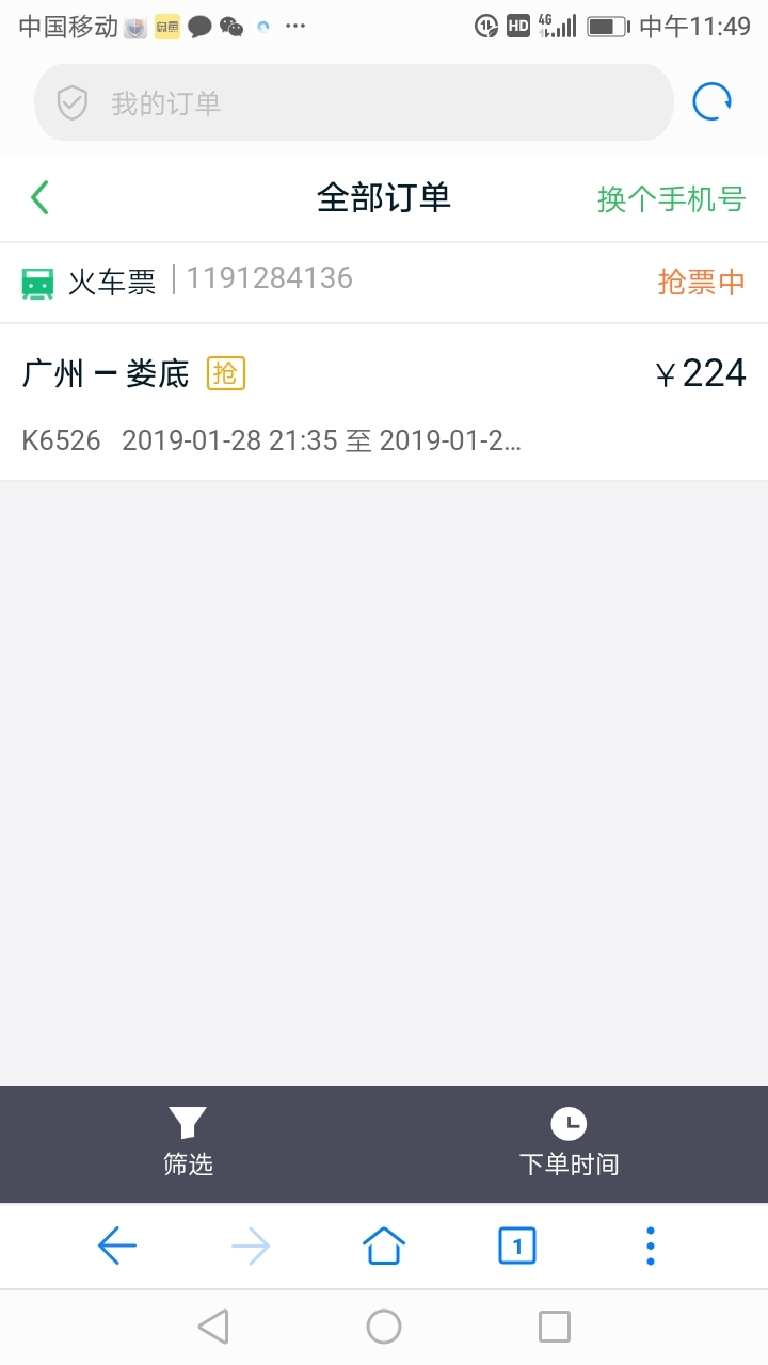This screenshot has height=1365, width=768.
Task: Open the browser tabs switcher
Action: [x=517, y=1246]
